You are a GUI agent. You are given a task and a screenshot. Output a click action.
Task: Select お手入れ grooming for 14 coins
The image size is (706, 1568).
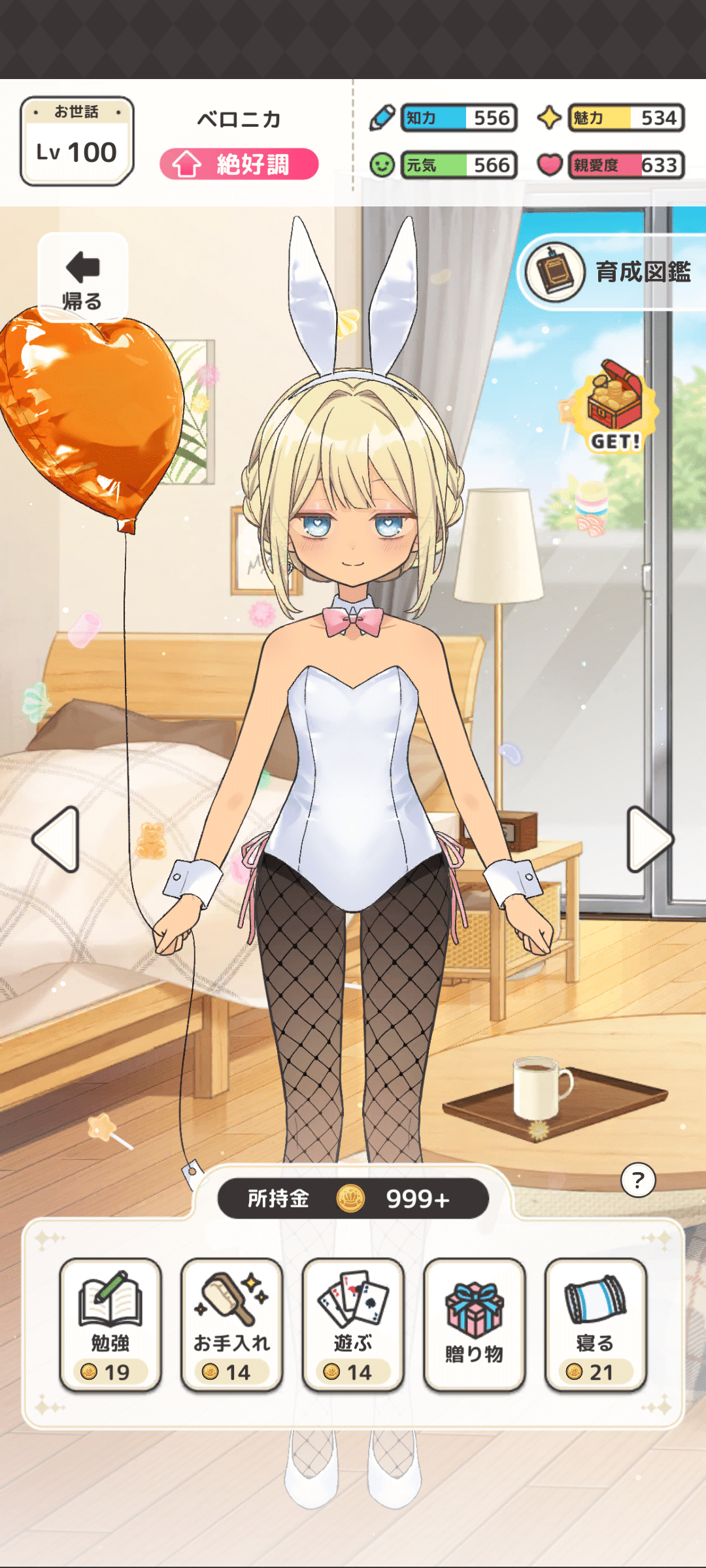[x=232, y=1325]
